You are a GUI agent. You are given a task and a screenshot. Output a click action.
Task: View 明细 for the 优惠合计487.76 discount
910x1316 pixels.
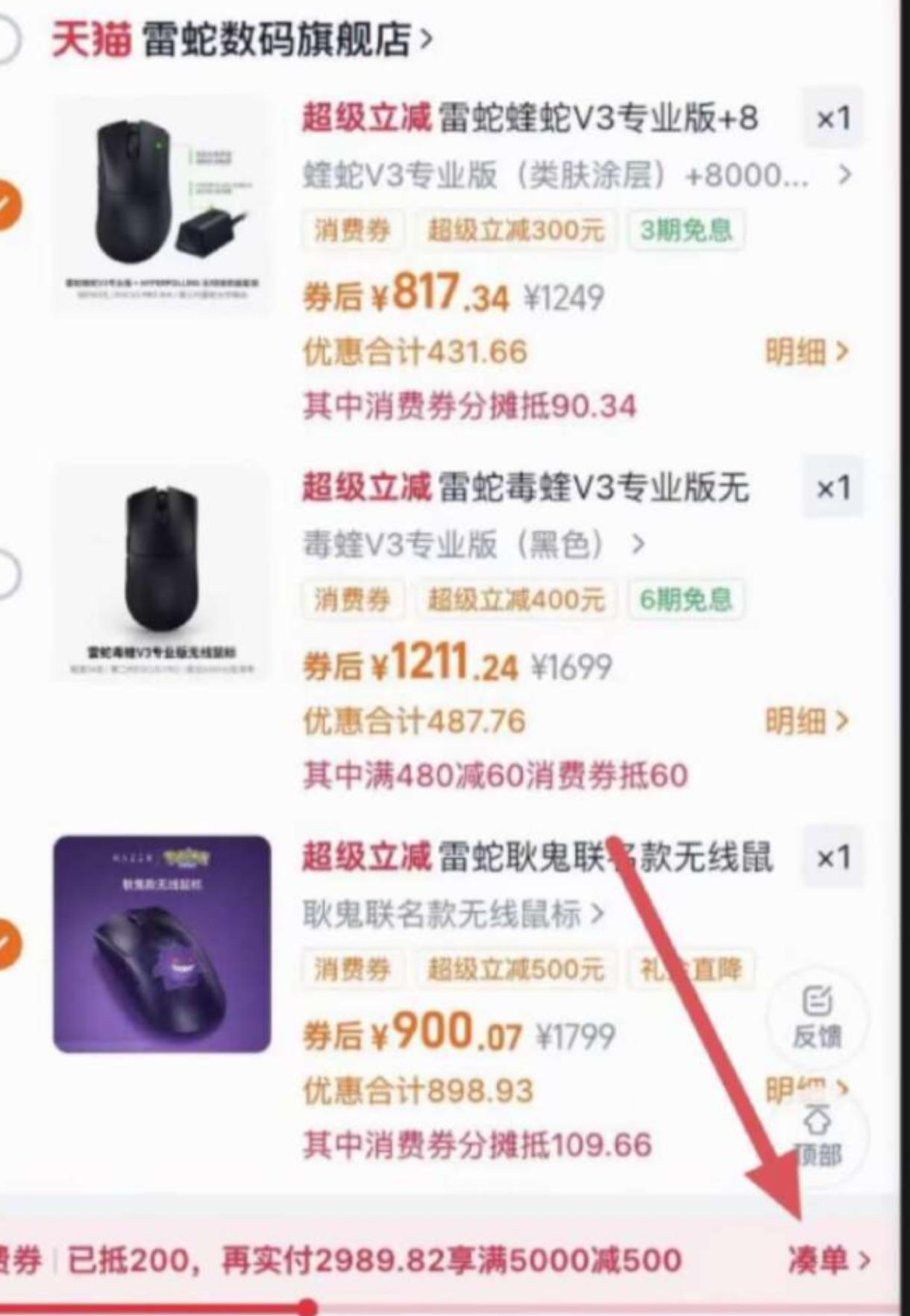click(806, 721)
